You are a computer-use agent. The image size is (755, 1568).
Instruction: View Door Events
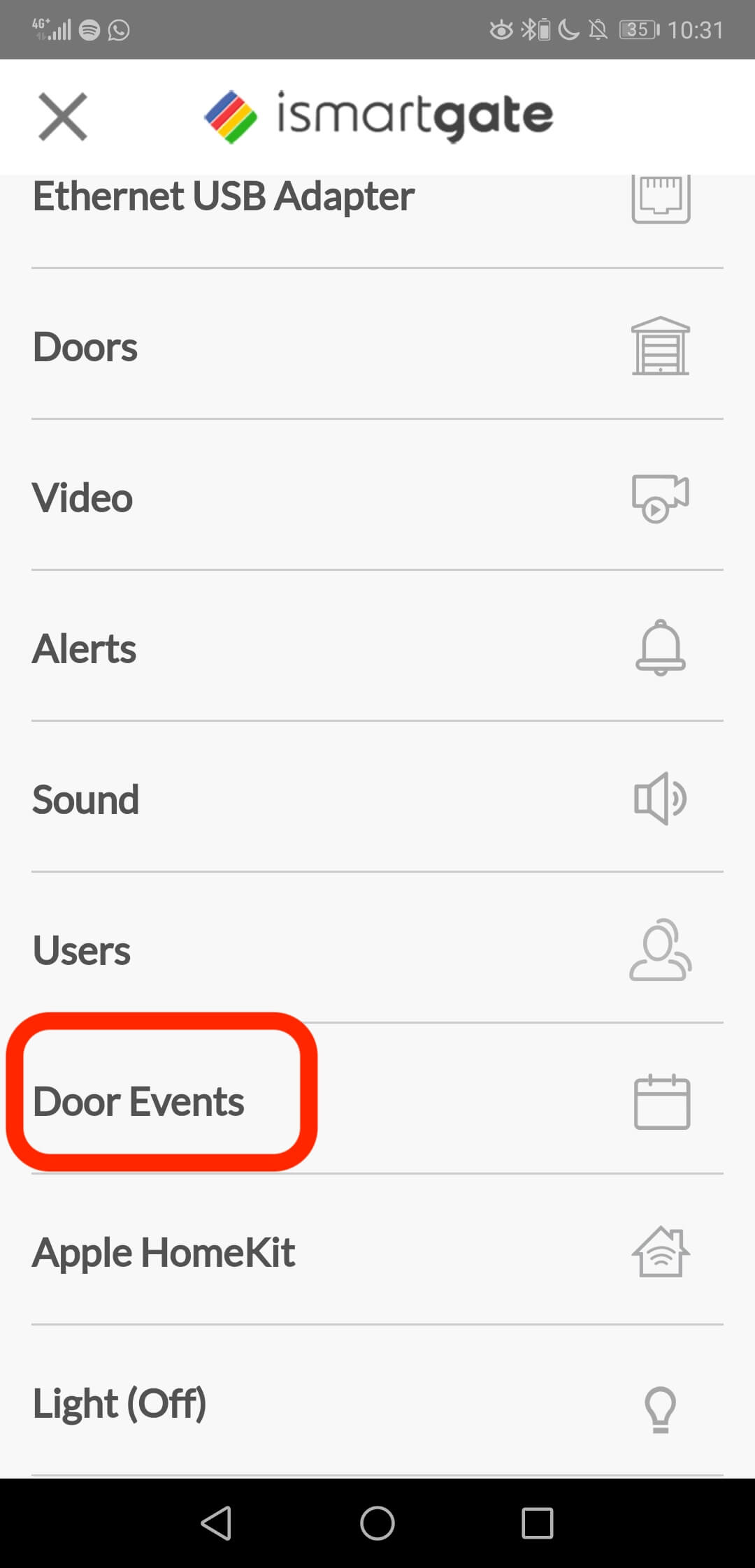[x=377, y=1099]
